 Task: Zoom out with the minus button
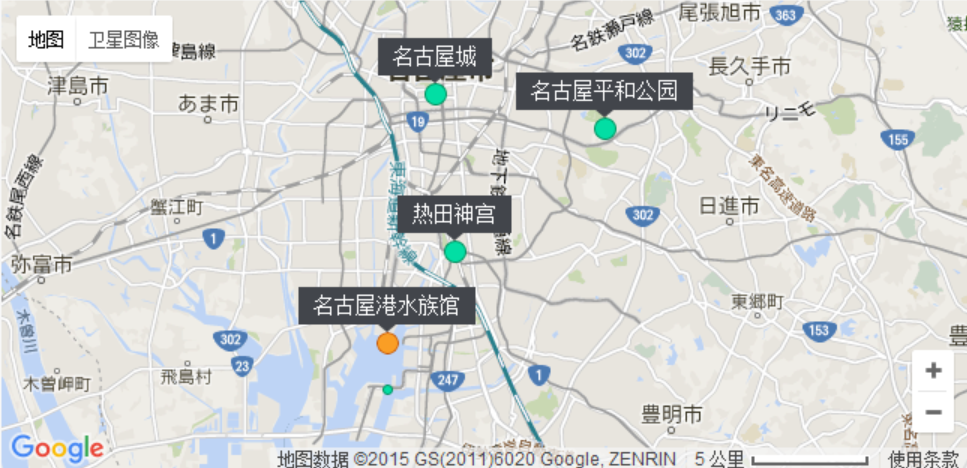[933, 411]
